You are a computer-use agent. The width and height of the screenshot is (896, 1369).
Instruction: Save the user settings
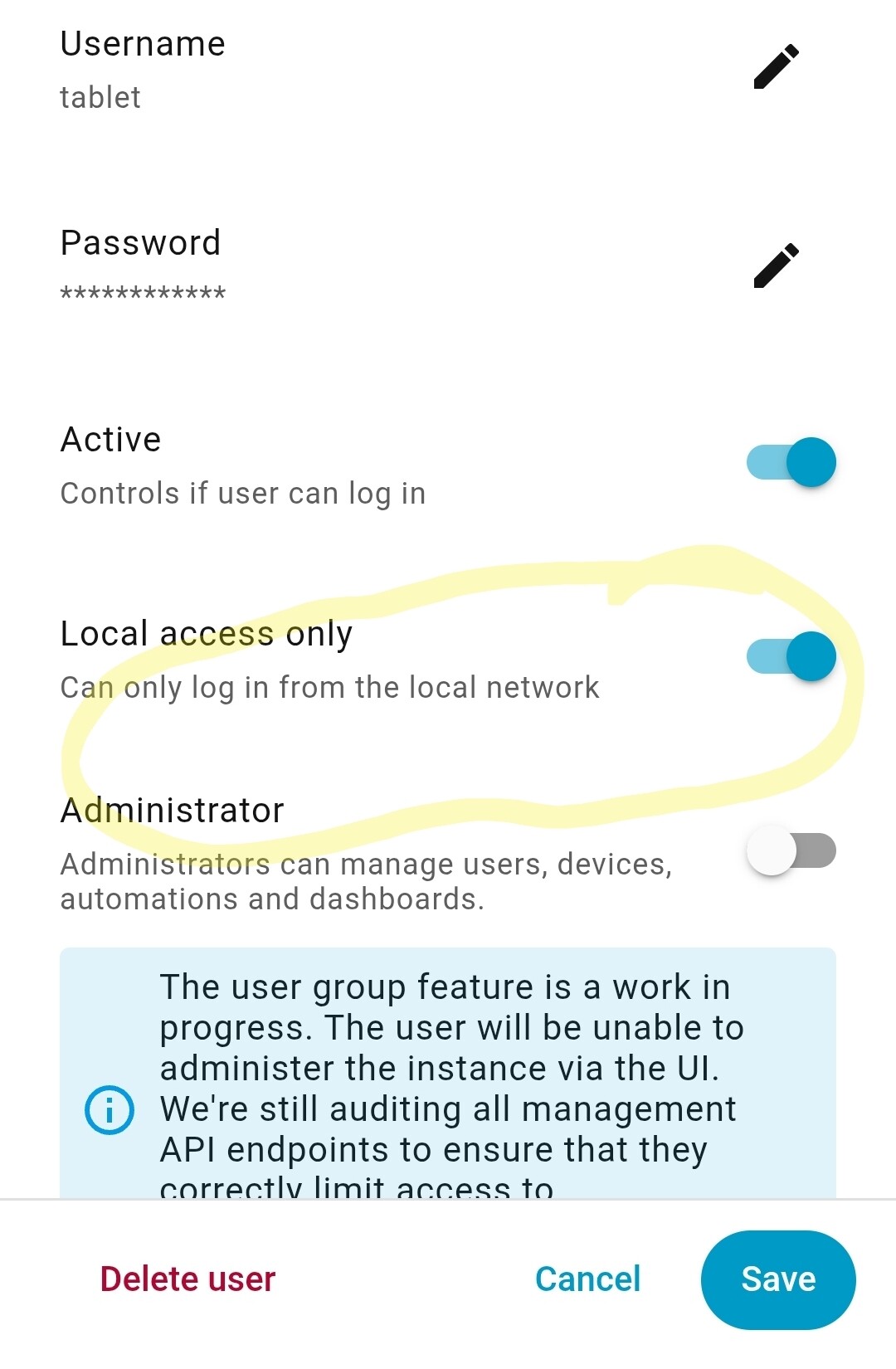pos(777,1279)
